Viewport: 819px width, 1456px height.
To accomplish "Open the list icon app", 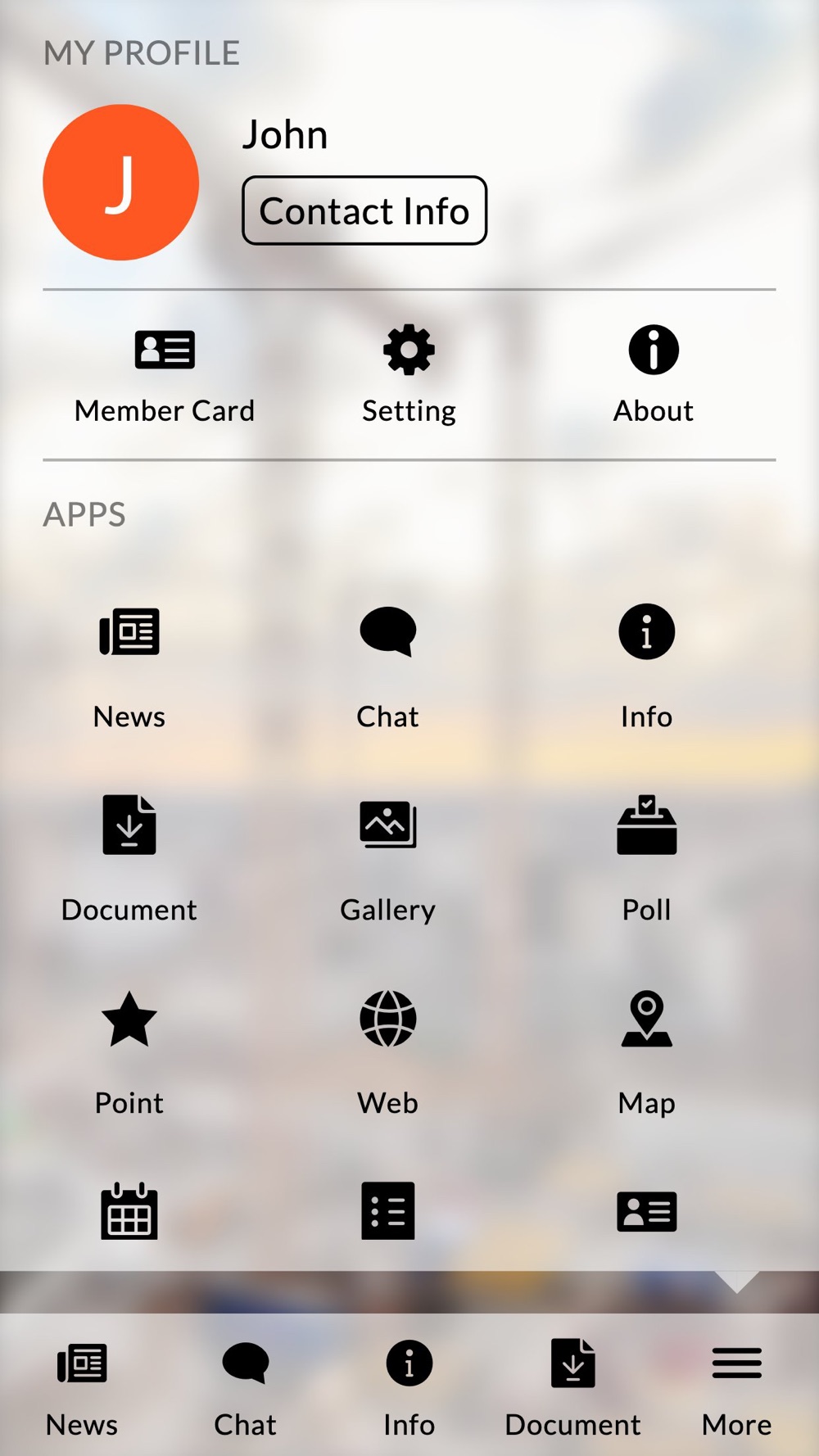I will coord(388,1211).
